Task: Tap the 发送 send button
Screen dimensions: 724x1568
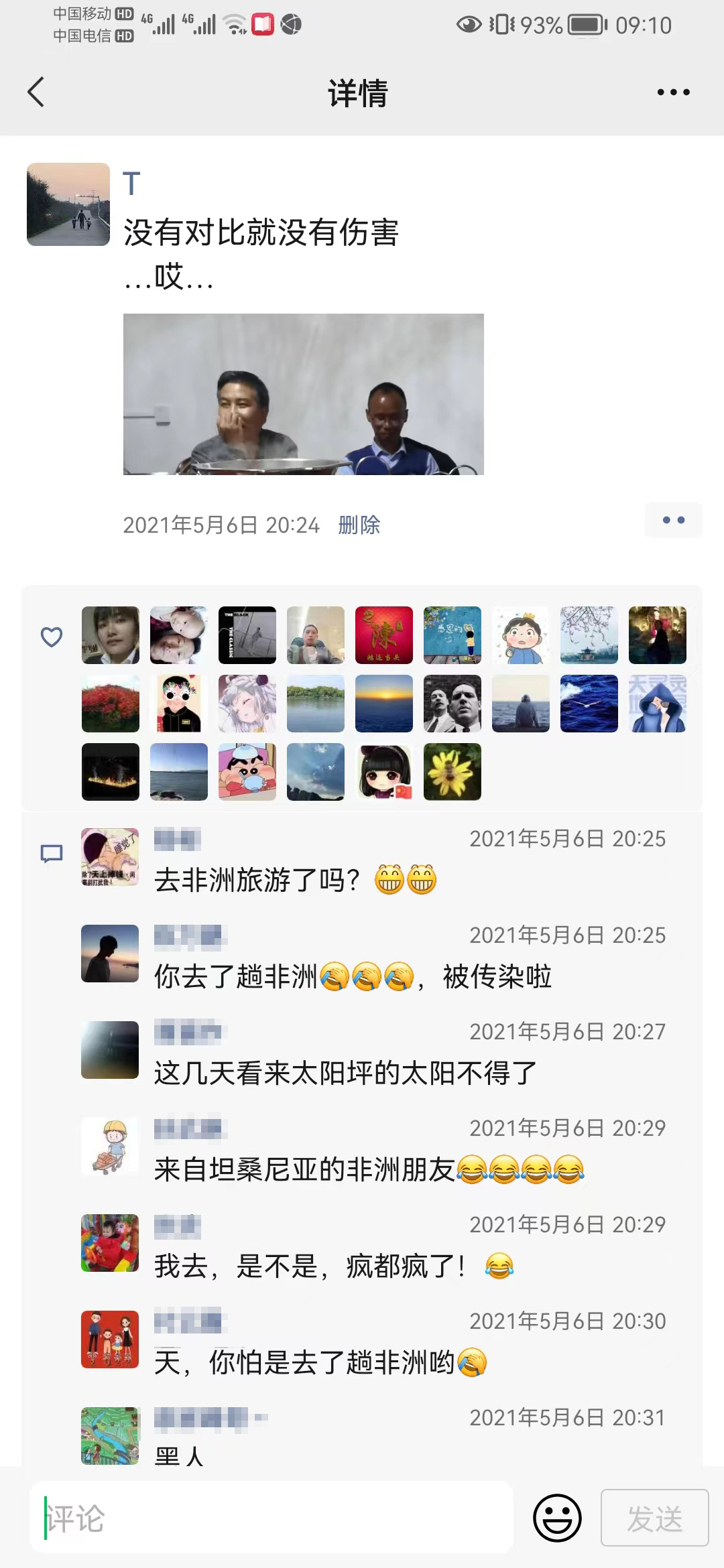Action: point(654,1518)
